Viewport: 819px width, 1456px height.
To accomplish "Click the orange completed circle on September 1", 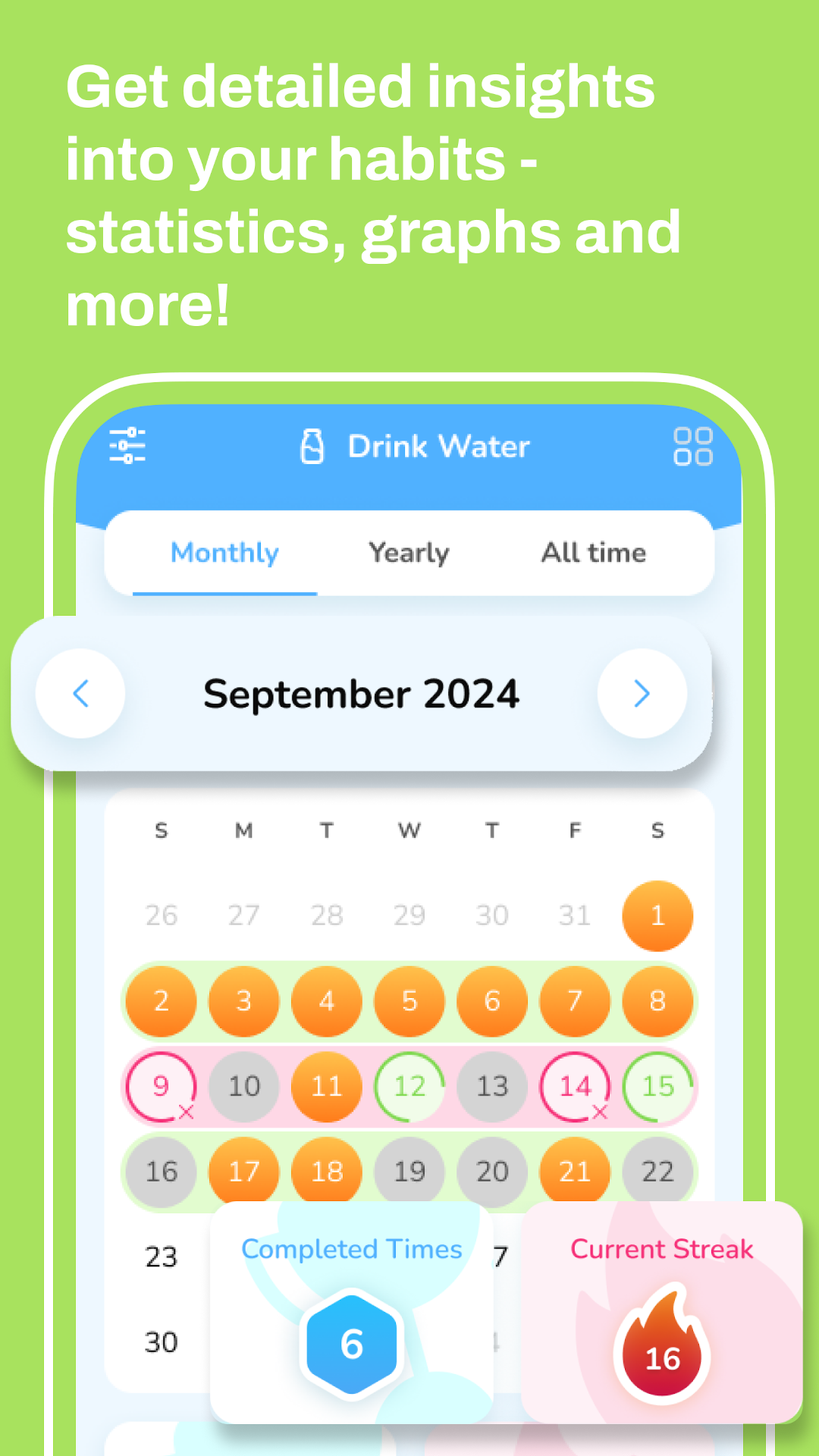I will (657, 915).
